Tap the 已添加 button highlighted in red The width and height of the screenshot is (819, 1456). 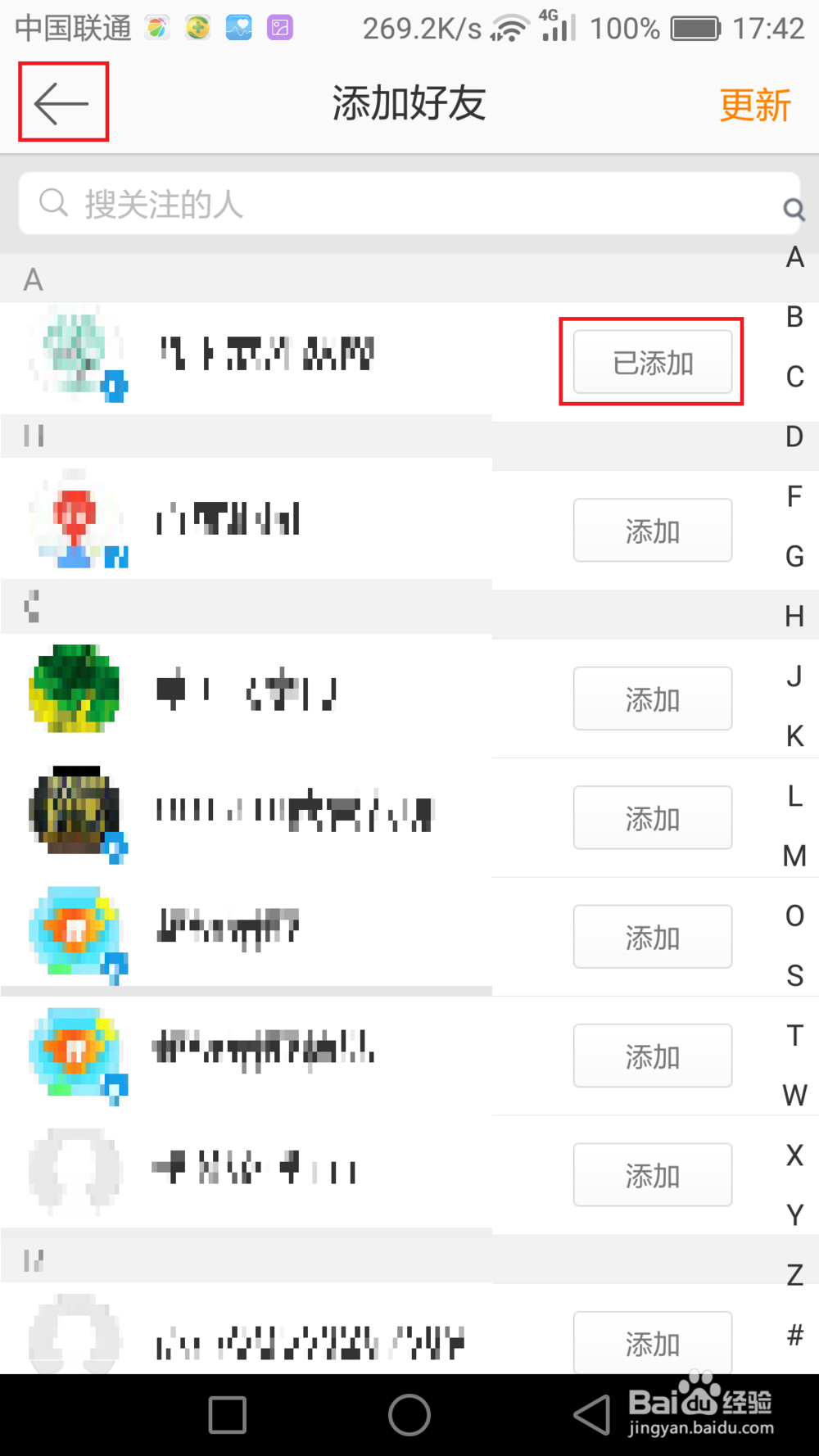tap(652, 363)
